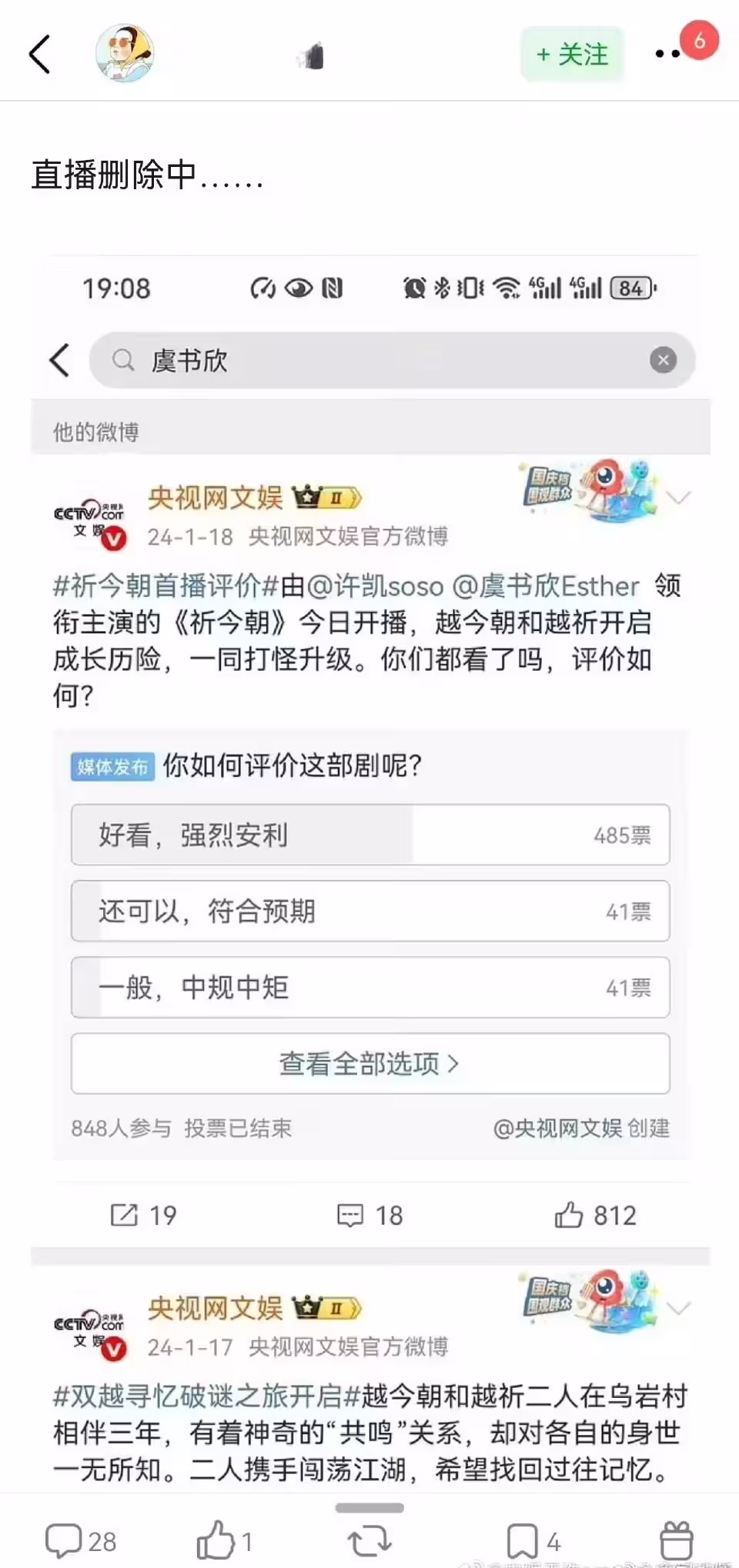Like this post with the thumbs-up icon
Viewport: 739px width, 1568px height.
click(223, 1541)
